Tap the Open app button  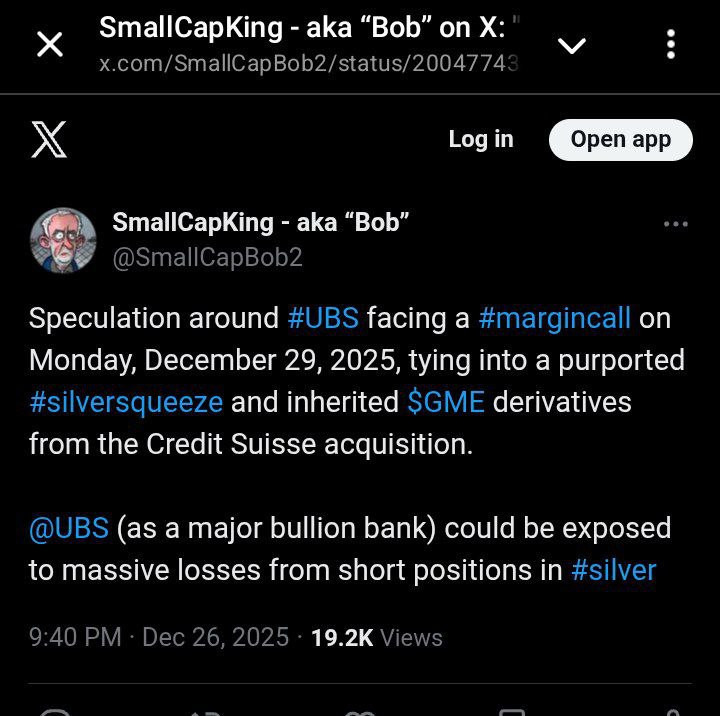tap(620, 140)
